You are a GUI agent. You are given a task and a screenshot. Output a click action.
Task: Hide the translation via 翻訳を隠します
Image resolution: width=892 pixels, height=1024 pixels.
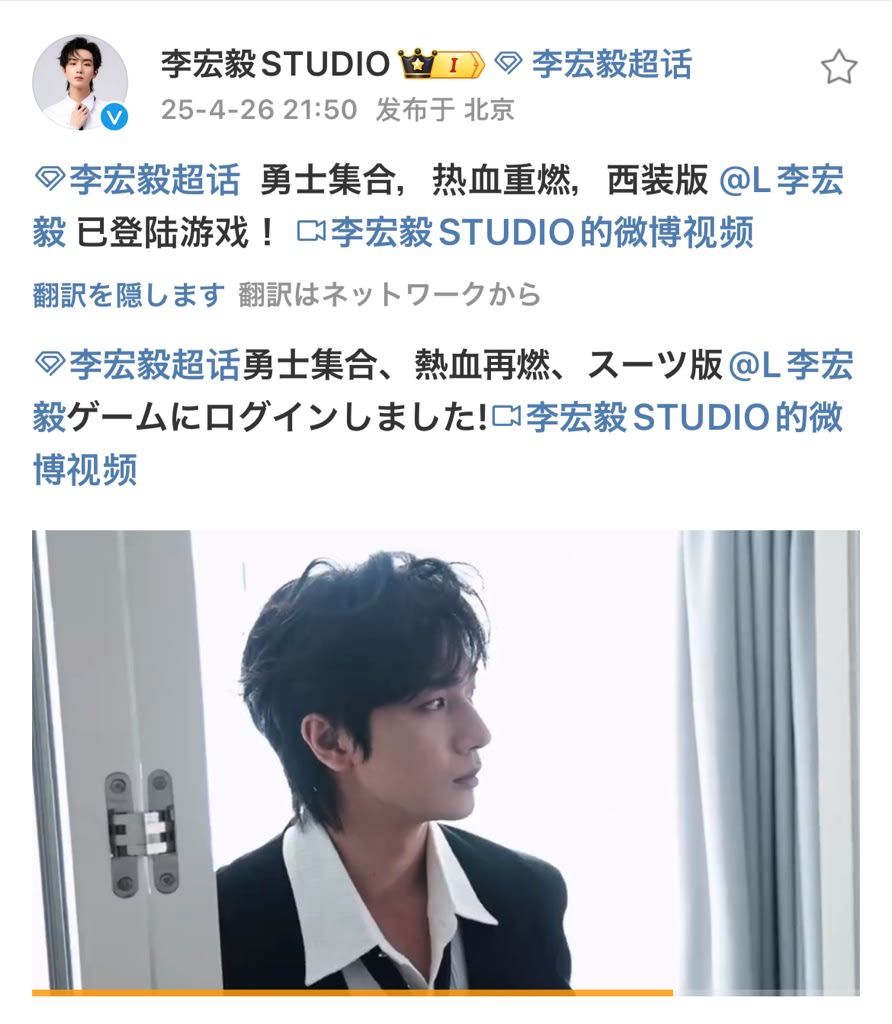click(128, 294)
